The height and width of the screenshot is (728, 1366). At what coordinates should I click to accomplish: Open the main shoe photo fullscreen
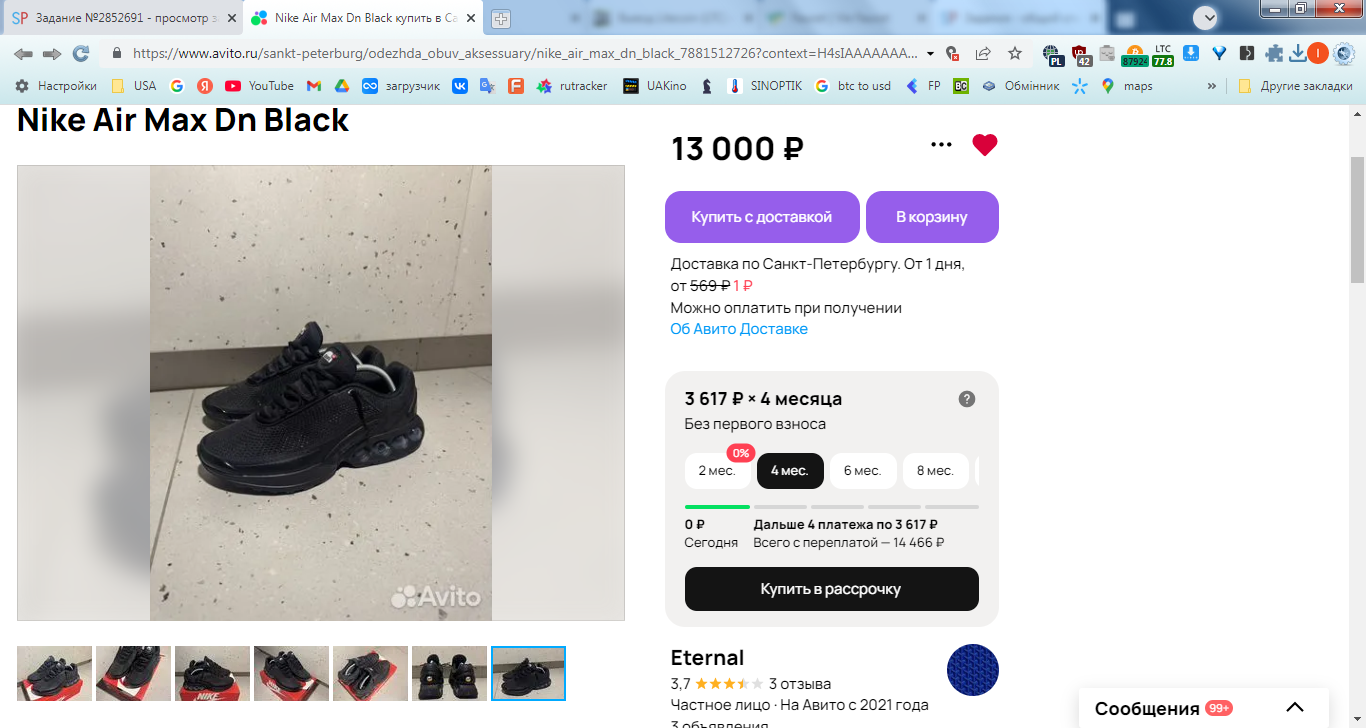tap(321, 393)
